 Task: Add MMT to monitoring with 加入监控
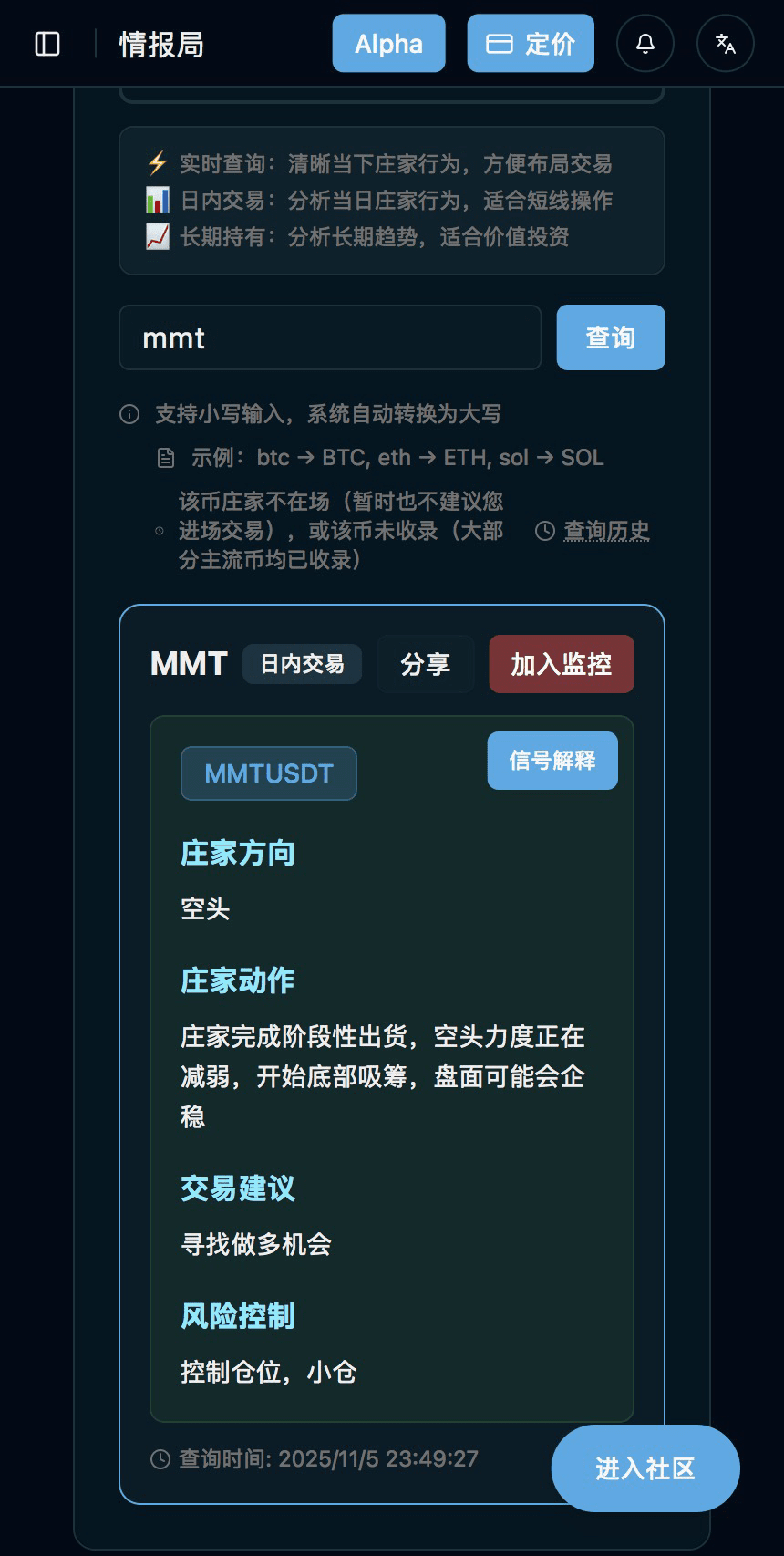tap(562, 664)
